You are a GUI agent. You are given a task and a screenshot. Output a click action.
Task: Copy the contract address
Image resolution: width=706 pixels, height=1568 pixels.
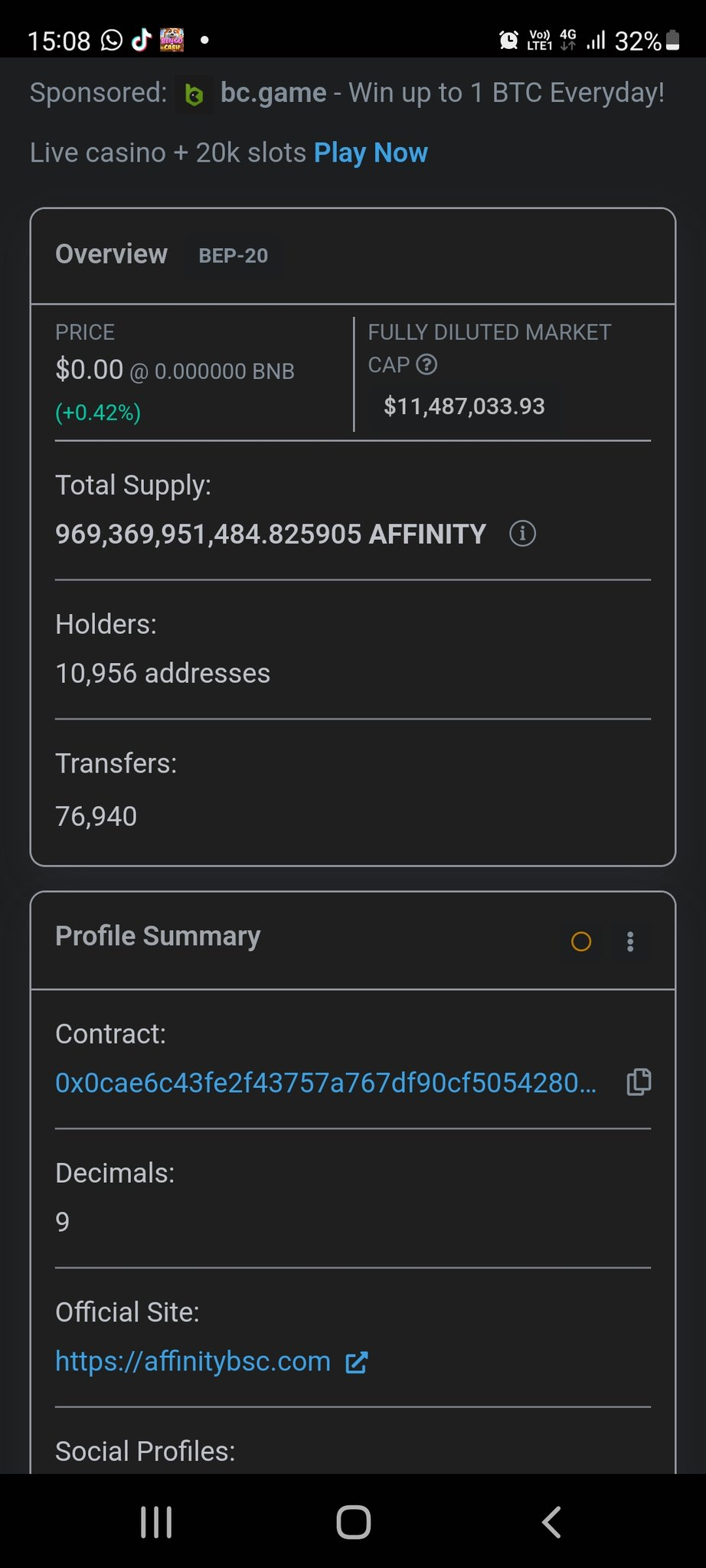click(639, 1082)
